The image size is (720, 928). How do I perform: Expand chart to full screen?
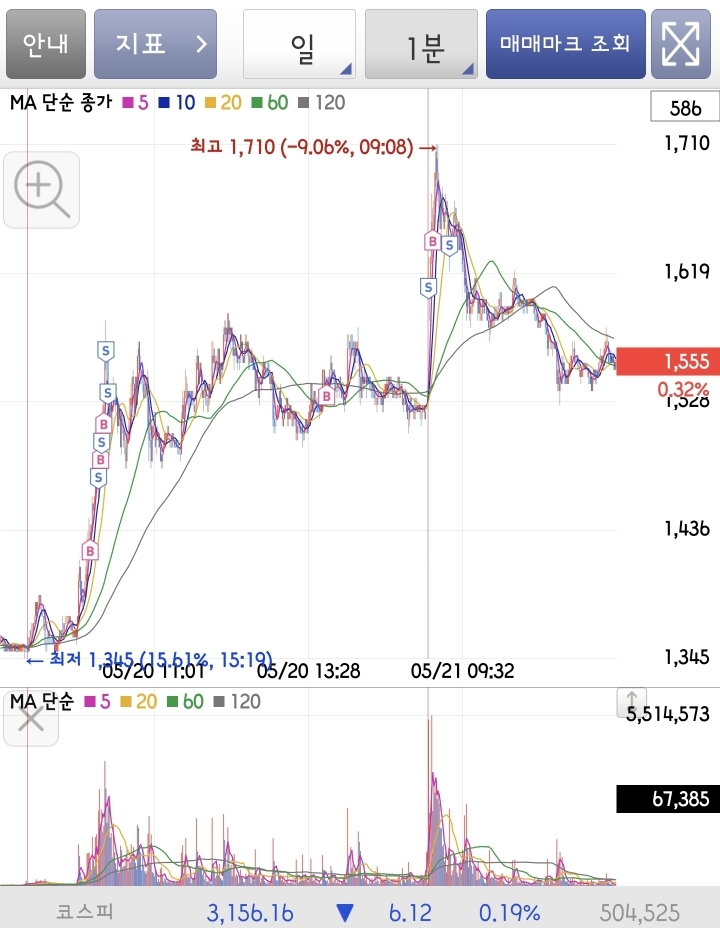681,44
